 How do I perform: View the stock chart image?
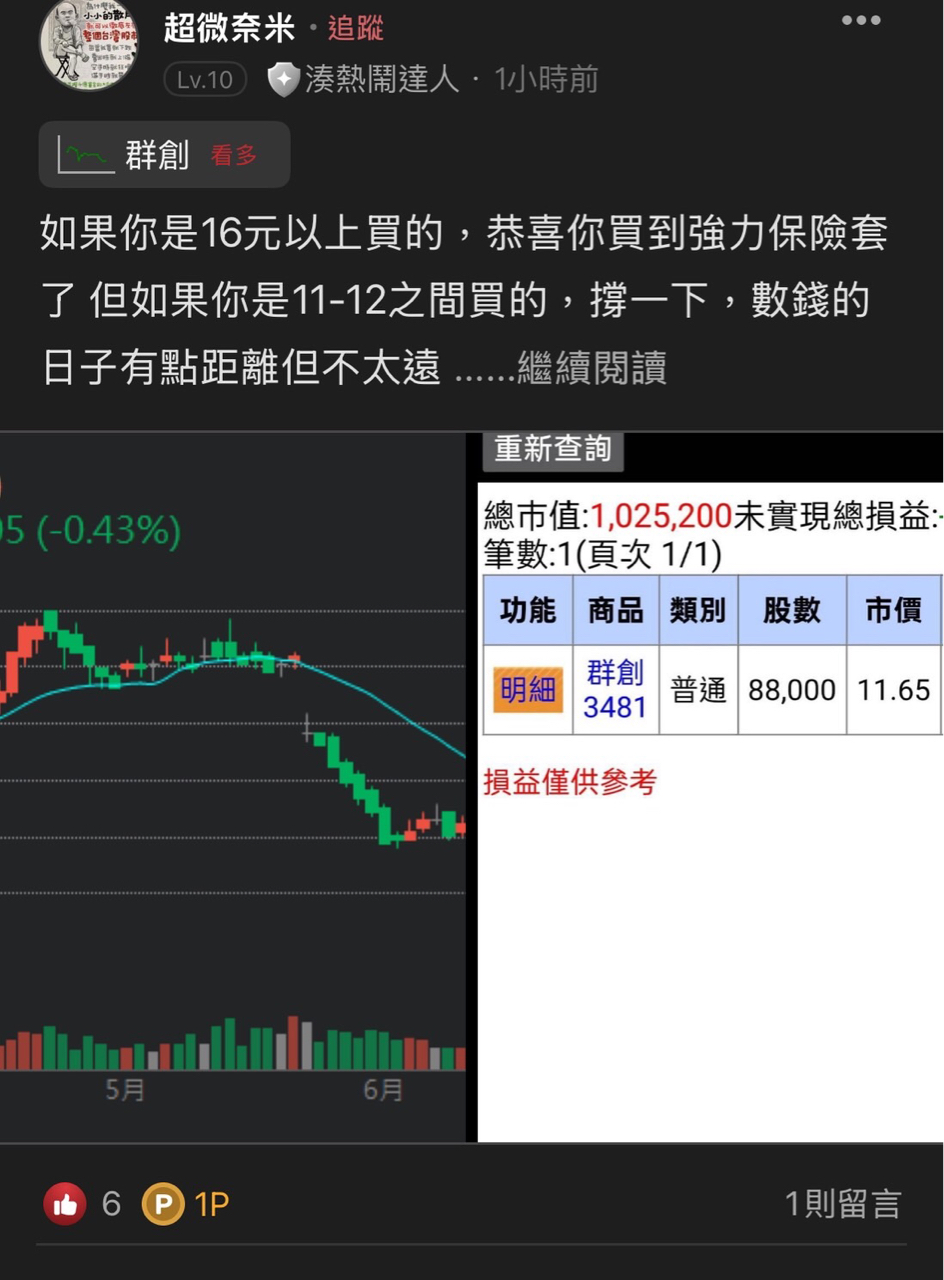pyautogui.click(x=233, y=787)
